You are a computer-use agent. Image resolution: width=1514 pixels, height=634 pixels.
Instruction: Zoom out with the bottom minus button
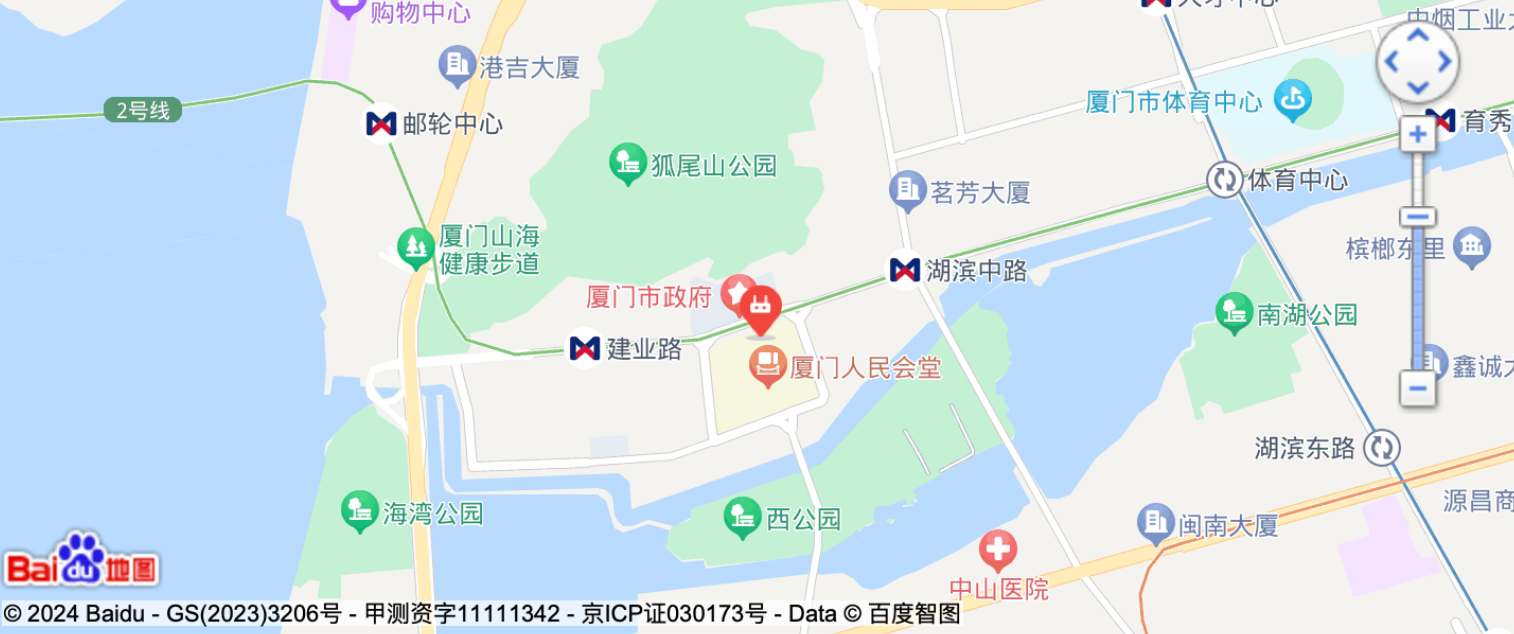[x=1417, y=388]
